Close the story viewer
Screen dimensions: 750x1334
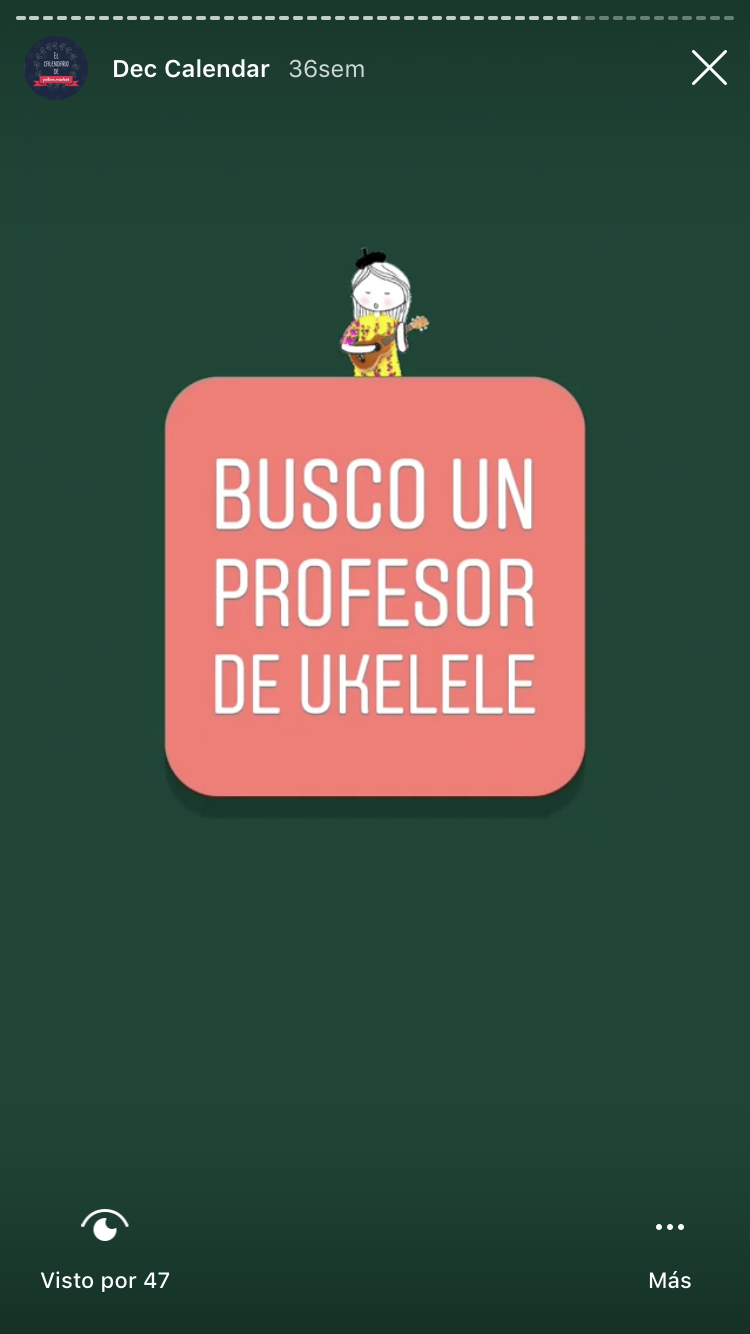pyautogui.click(x=709, y=68)
